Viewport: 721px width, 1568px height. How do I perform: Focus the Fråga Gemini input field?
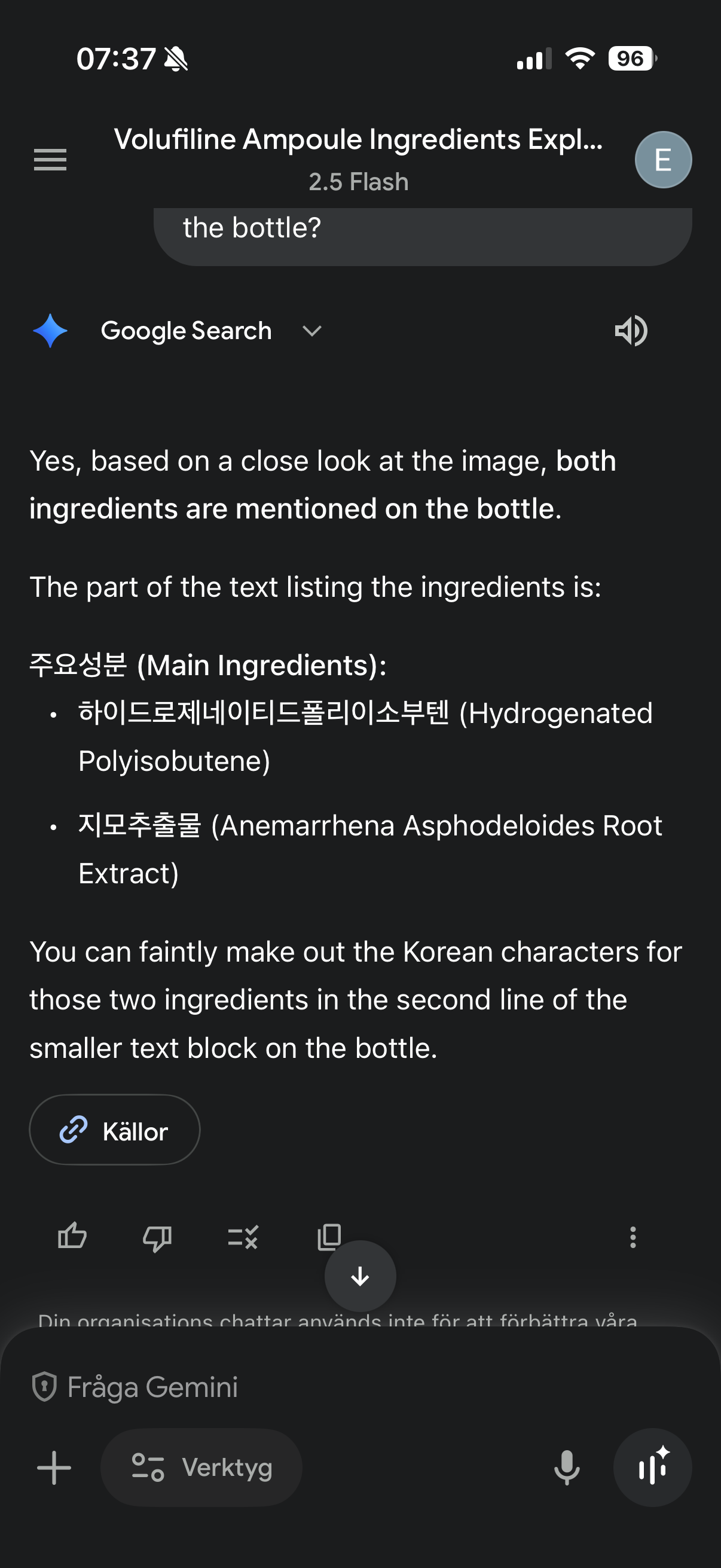coord(304,1387)
